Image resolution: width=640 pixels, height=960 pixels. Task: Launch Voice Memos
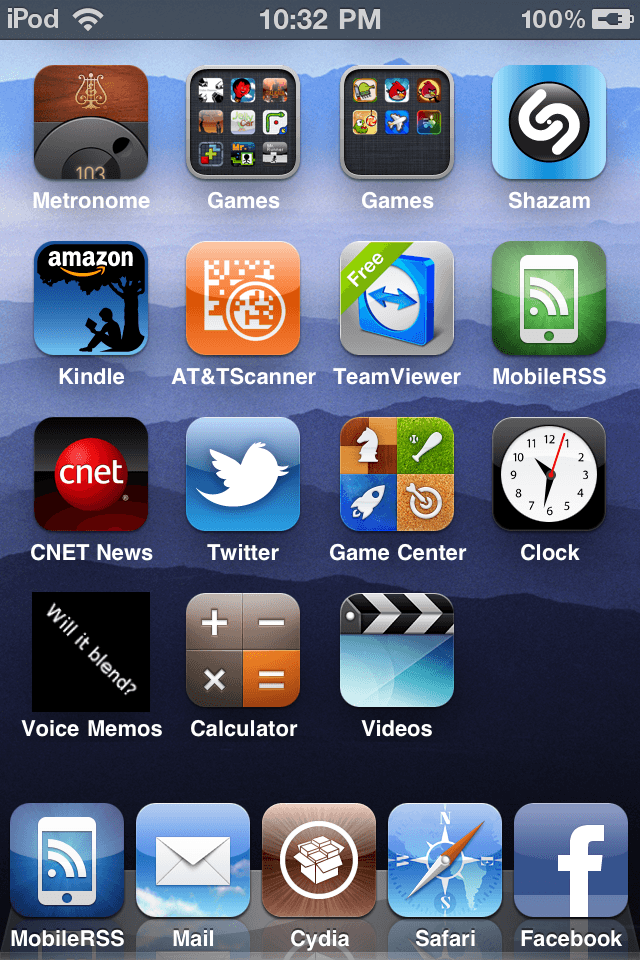pyautogui.click(x=91, y=651)
